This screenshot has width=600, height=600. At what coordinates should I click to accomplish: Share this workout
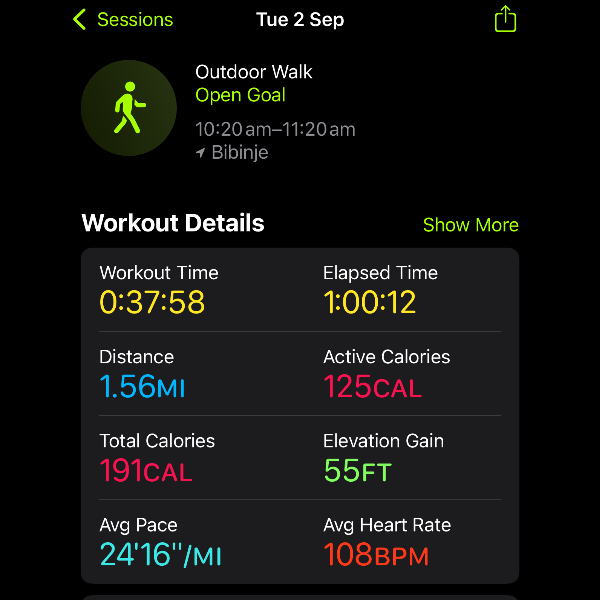tap(505, 19)
